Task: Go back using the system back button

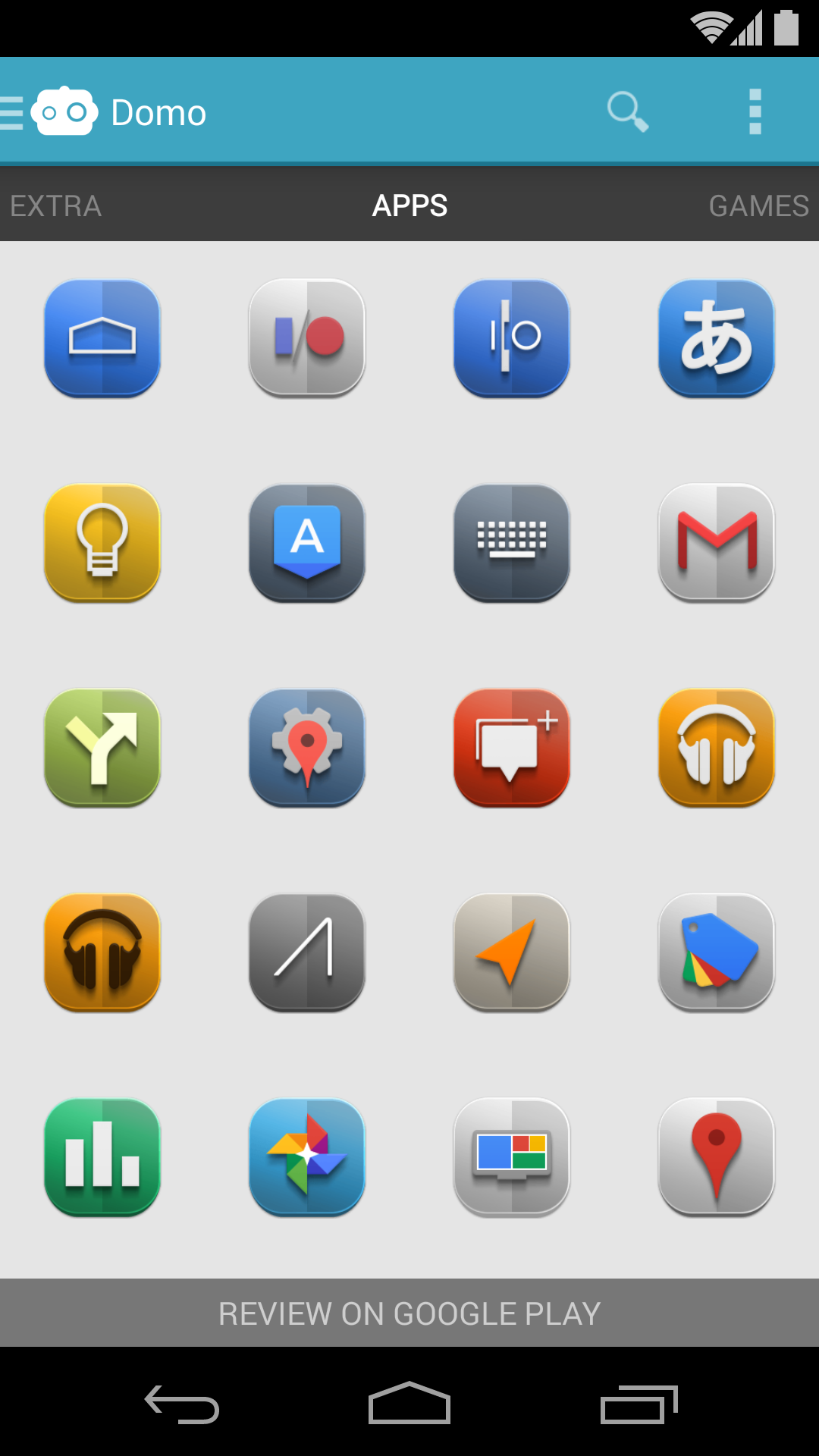Action: coord(182,1404)
